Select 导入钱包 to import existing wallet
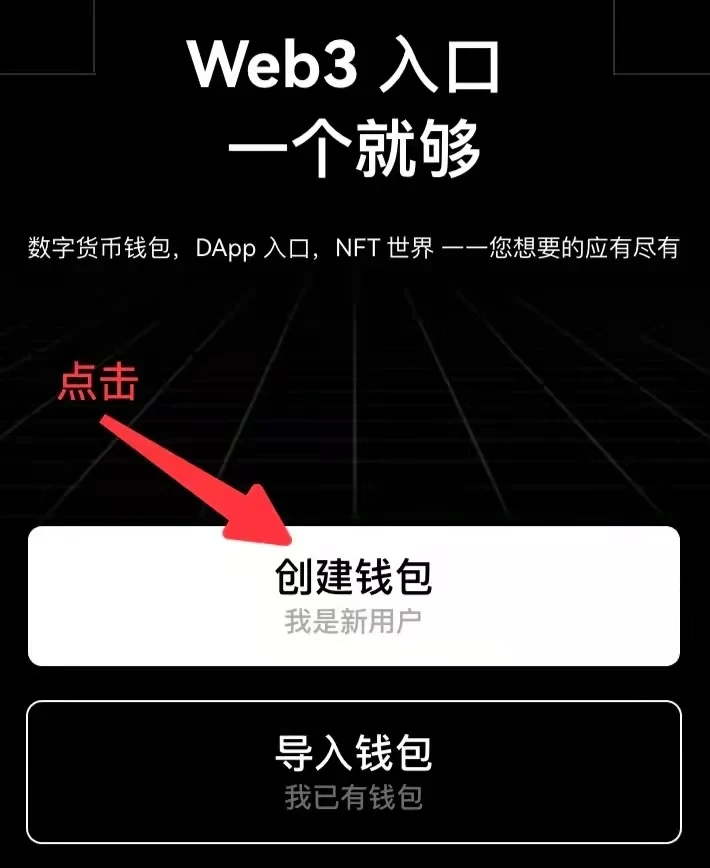The image size is (710, 868). [354, 772]
